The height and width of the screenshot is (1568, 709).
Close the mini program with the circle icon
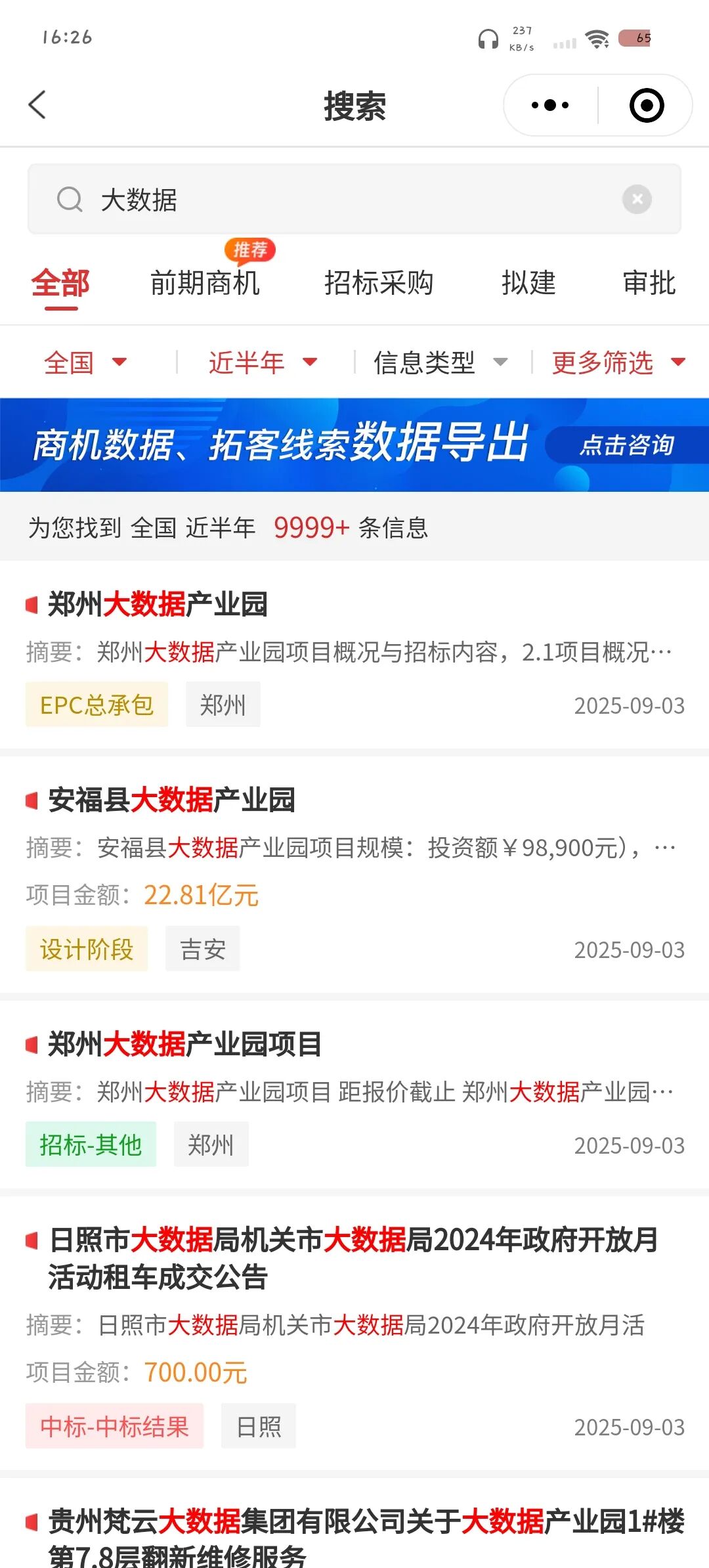click(647, 105)
